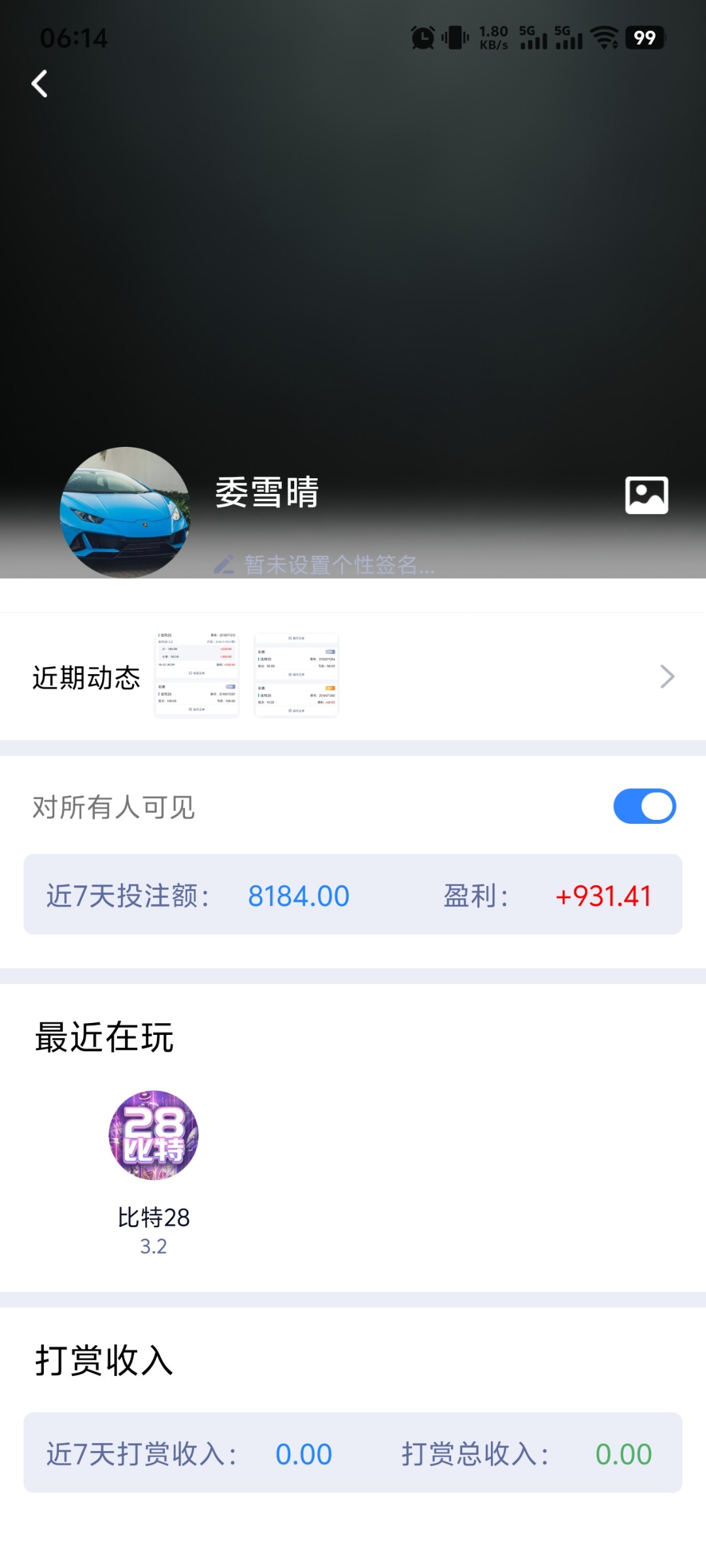This screenshot has height=1568, width=706.
Task: Turn off 对所有人可见 visibility switch
Action: 644,806
